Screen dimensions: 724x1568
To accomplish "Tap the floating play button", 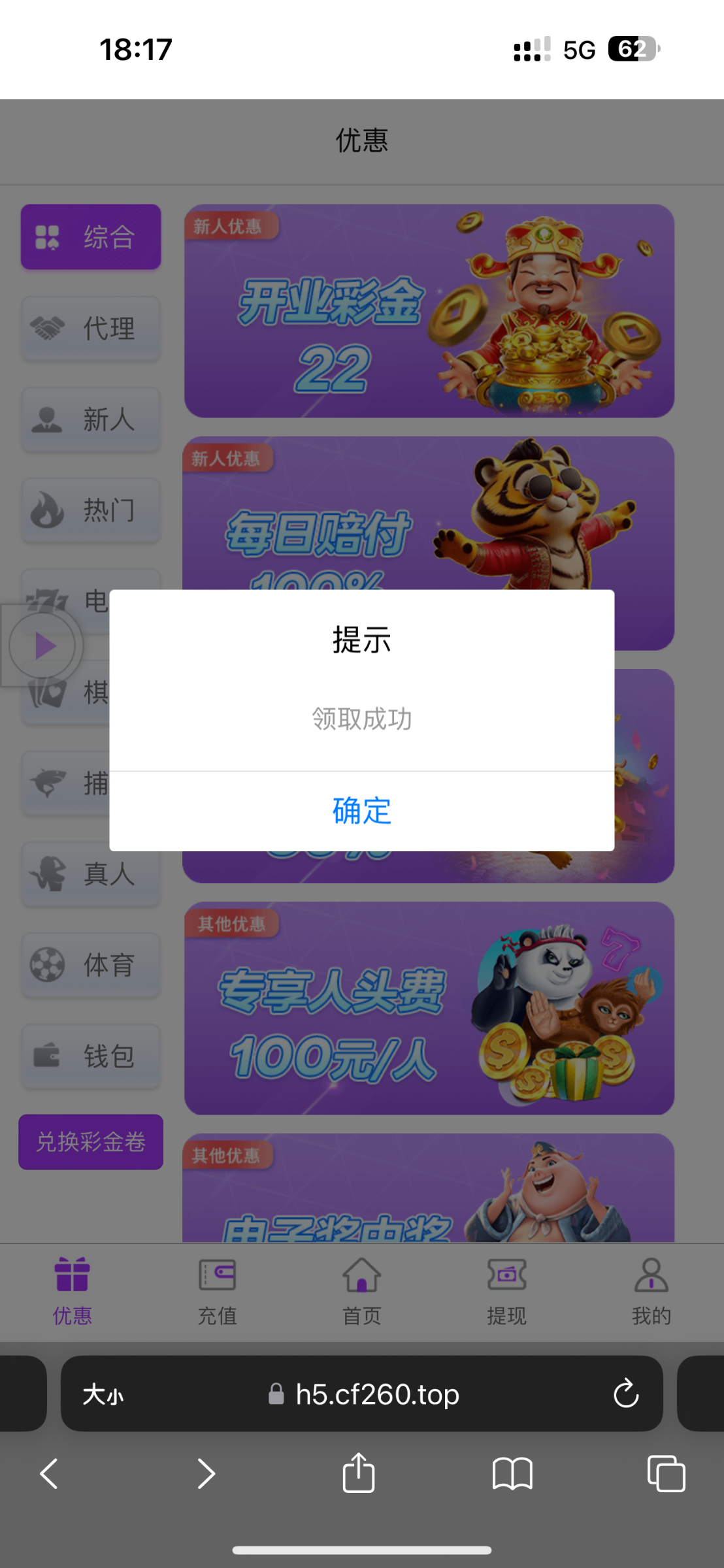I will point(43,645).
